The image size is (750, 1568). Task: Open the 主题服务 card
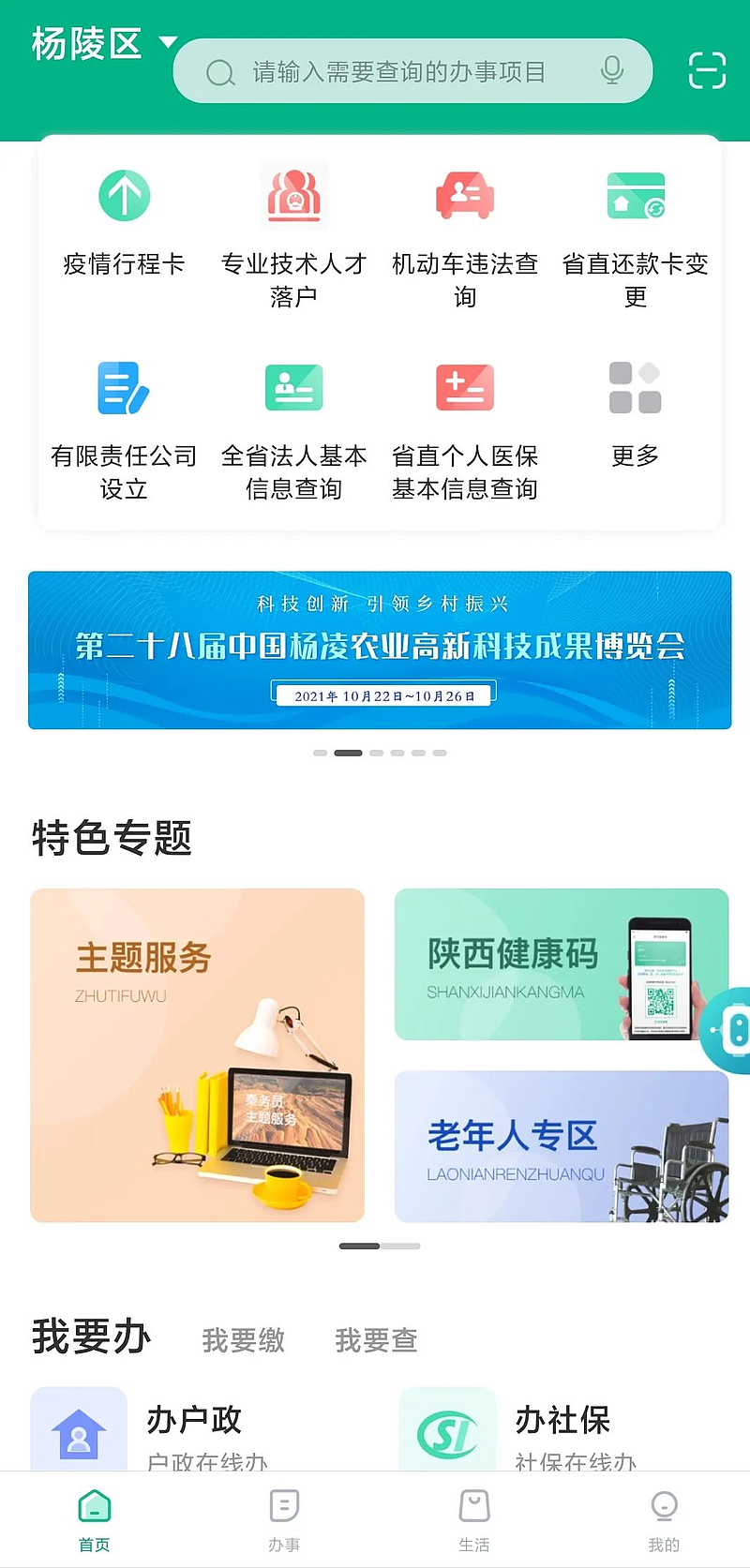tap(197, 1054)
